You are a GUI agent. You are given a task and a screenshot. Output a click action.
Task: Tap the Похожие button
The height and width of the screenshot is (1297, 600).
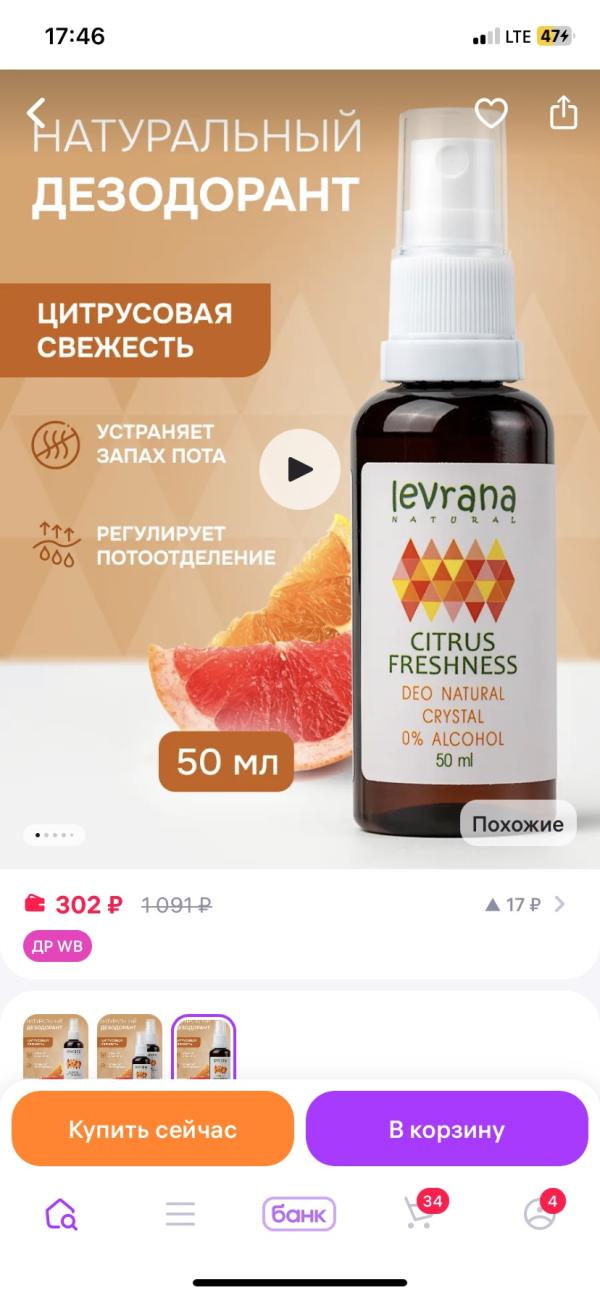tap(517, 824)
